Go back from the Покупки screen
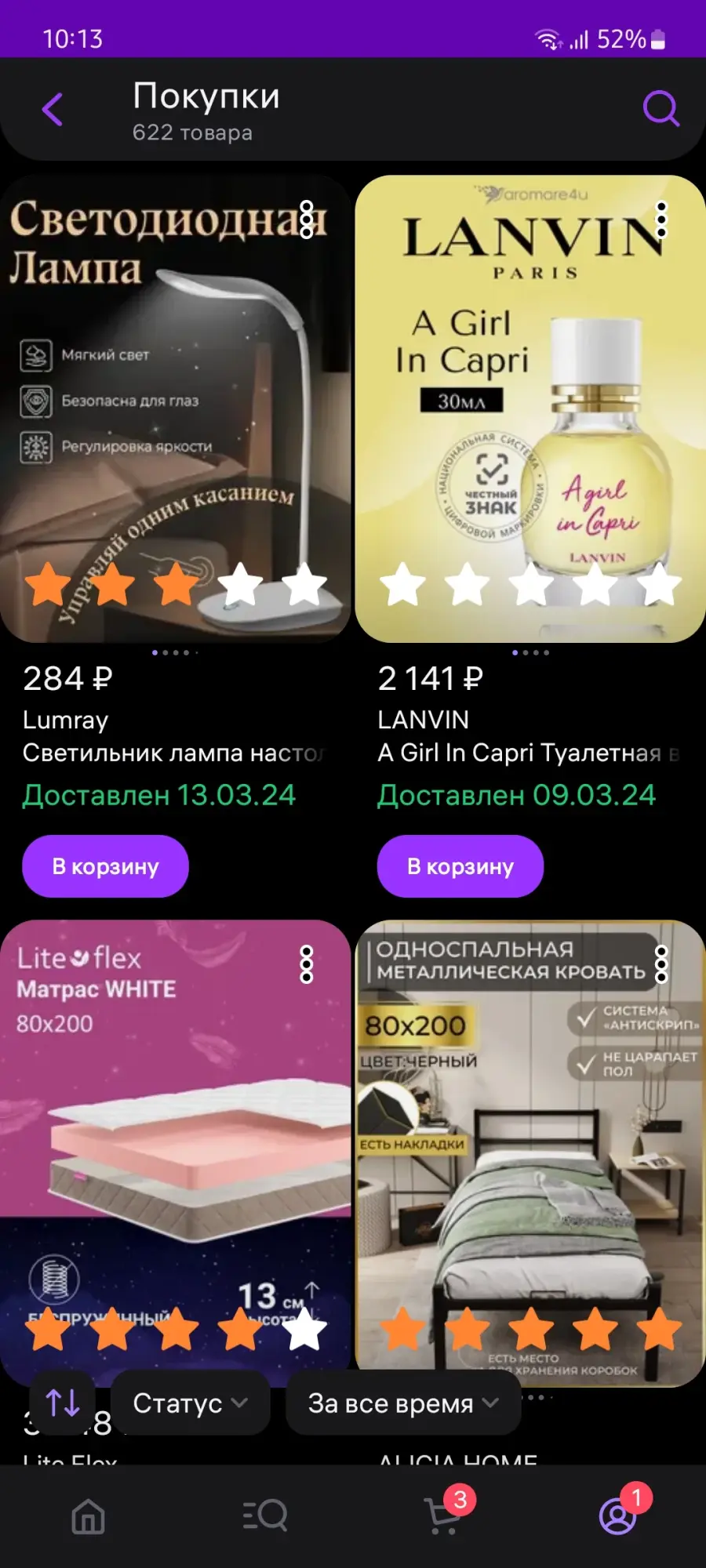This screenshot has height=1568, width=706. (52, 109)
